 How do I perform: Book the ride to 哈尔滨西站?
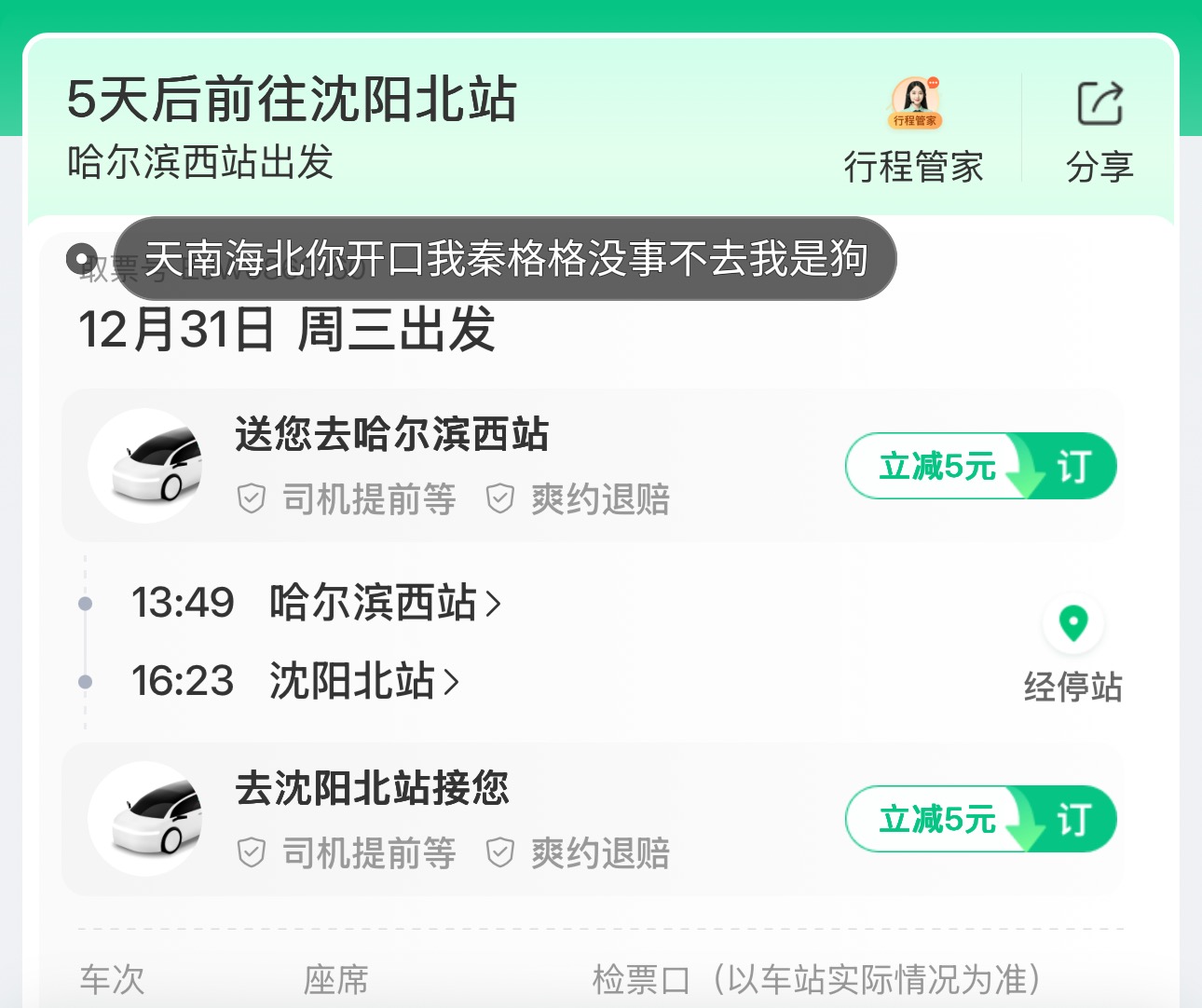point(980,466)
